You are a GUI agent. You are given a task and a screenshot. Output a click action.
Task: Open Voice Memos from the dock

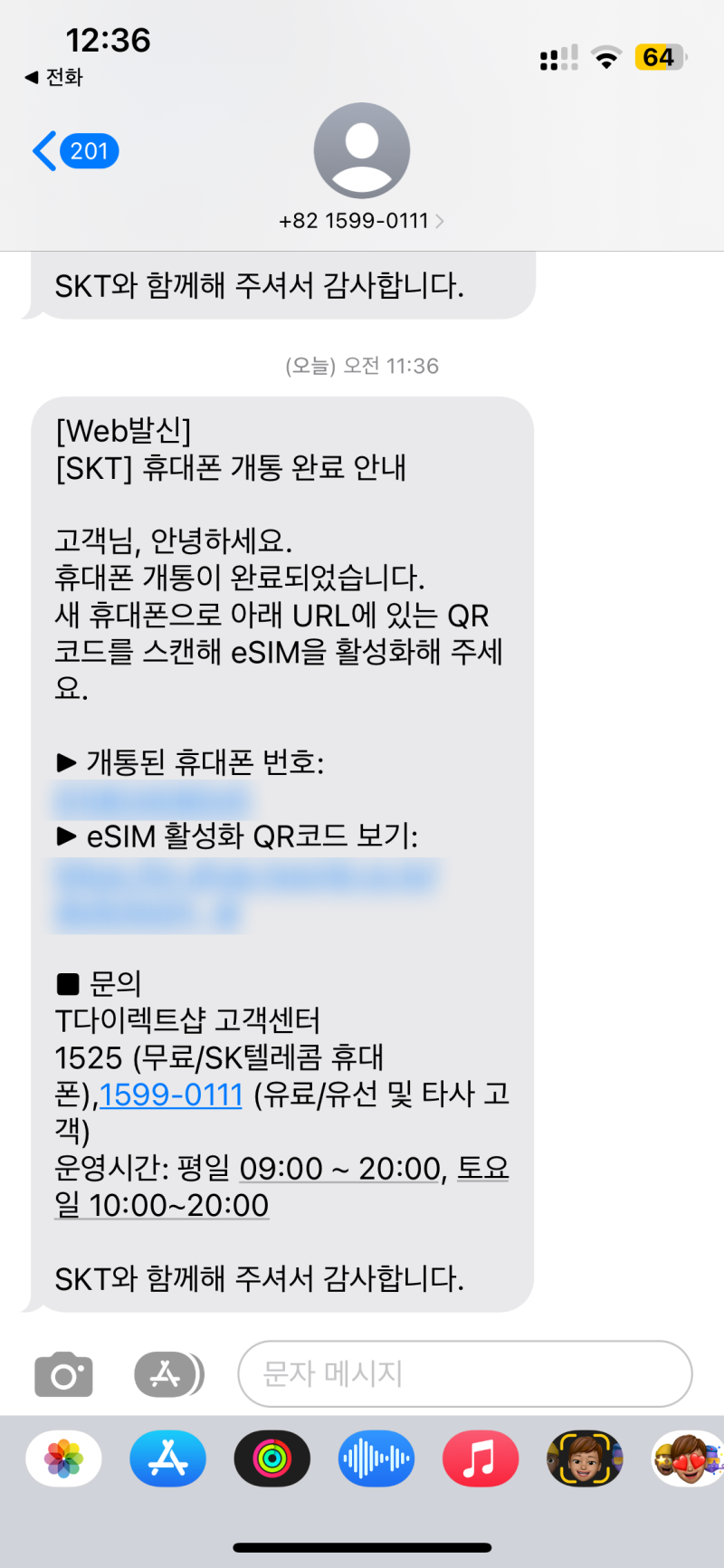(x=376, y=1458)
